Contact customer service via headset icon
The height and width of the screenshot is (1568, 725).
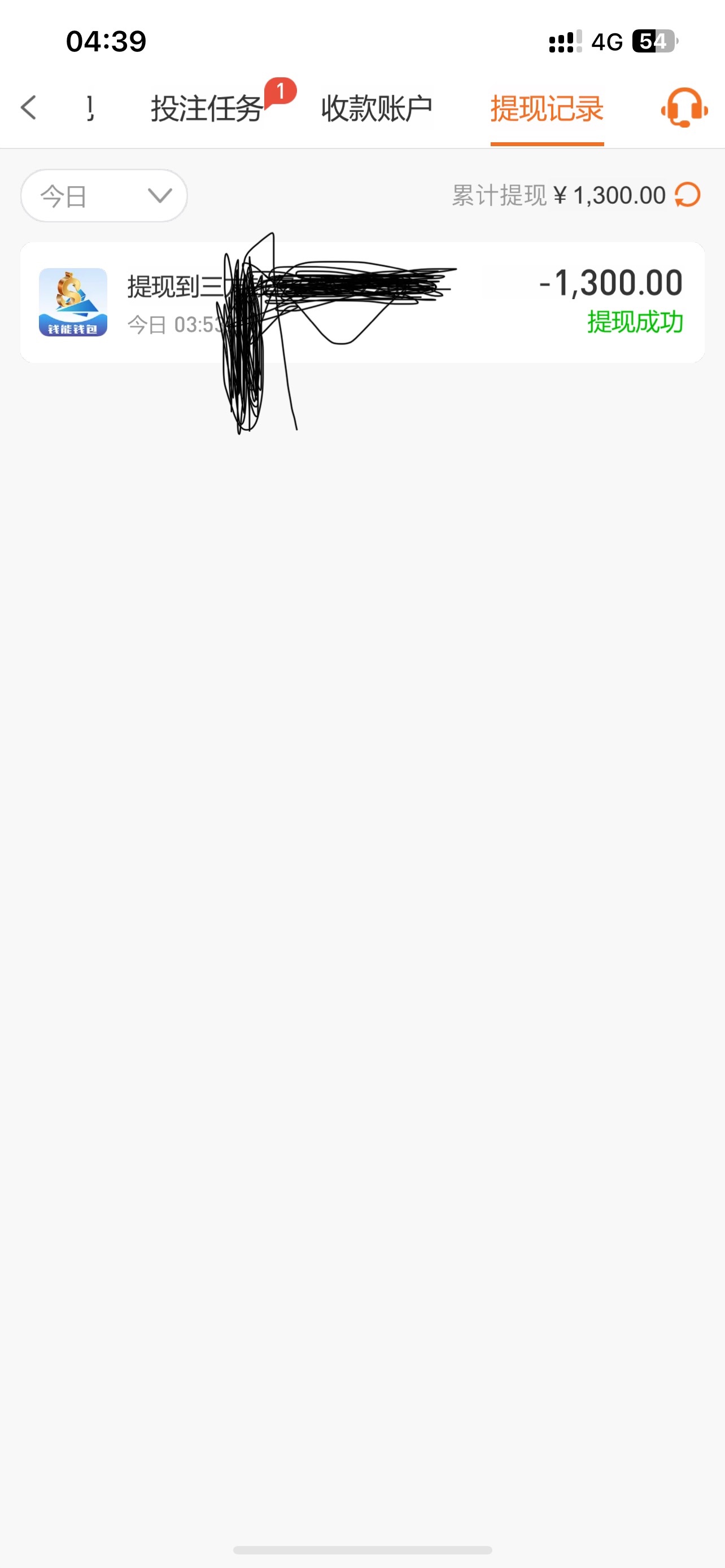tap(684, 108)
